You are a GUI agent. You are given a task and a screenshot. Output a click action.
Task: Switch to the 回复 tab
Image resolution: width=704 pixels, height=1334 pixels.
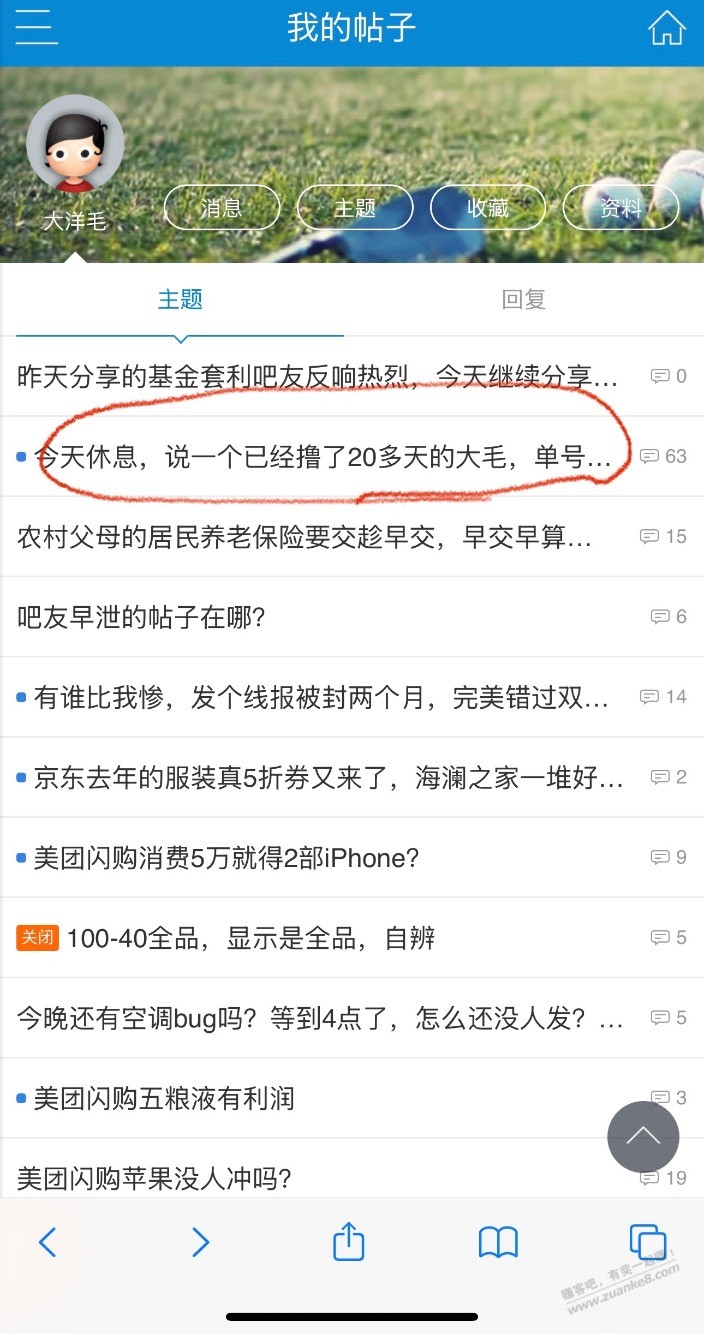click(523, 299)
